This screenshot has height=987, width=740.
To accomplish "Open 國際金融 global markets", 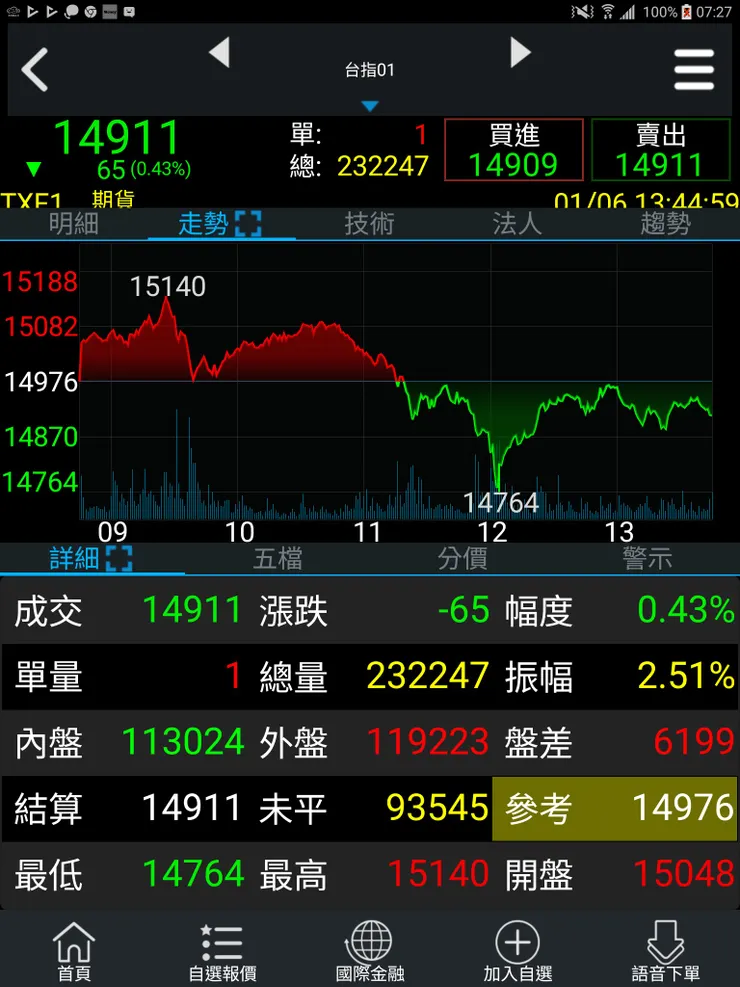I will 370,951.
